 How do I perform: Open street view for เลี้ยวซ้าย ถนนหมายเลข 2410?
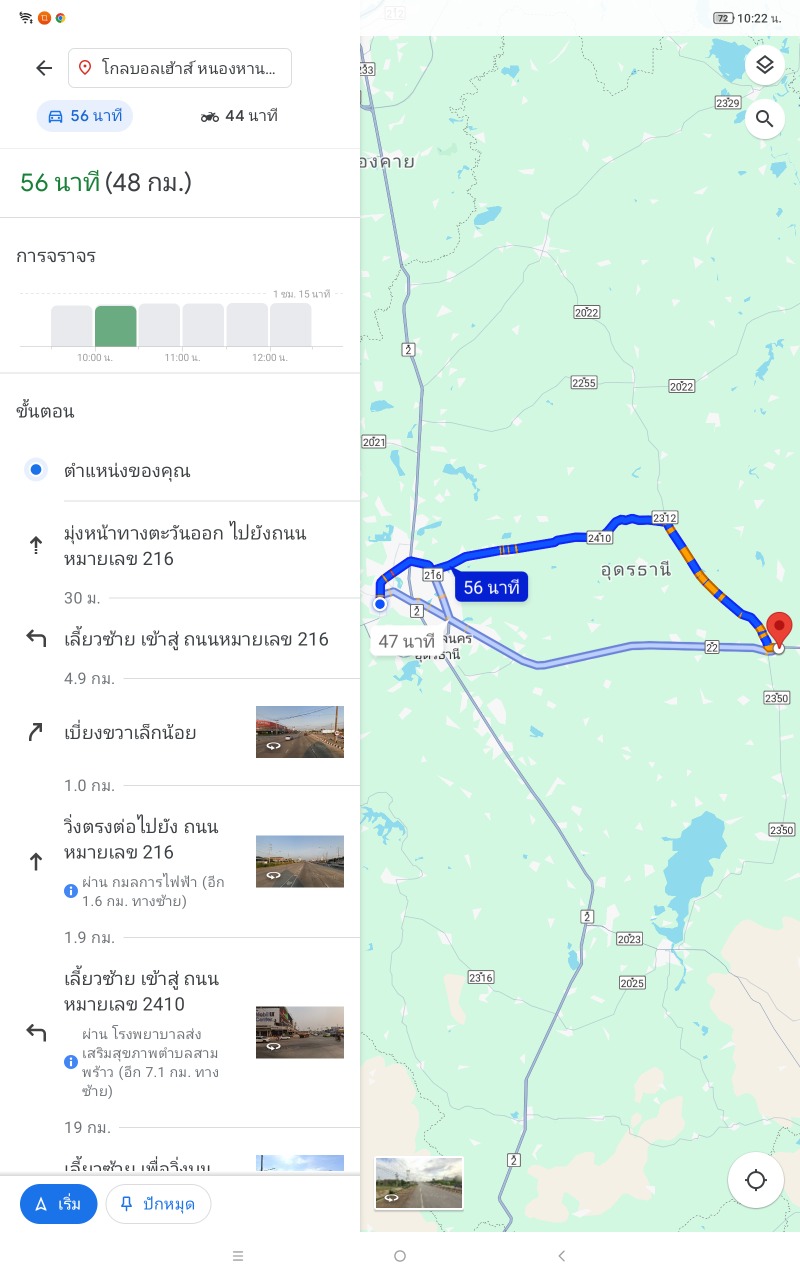(300, 1032)
